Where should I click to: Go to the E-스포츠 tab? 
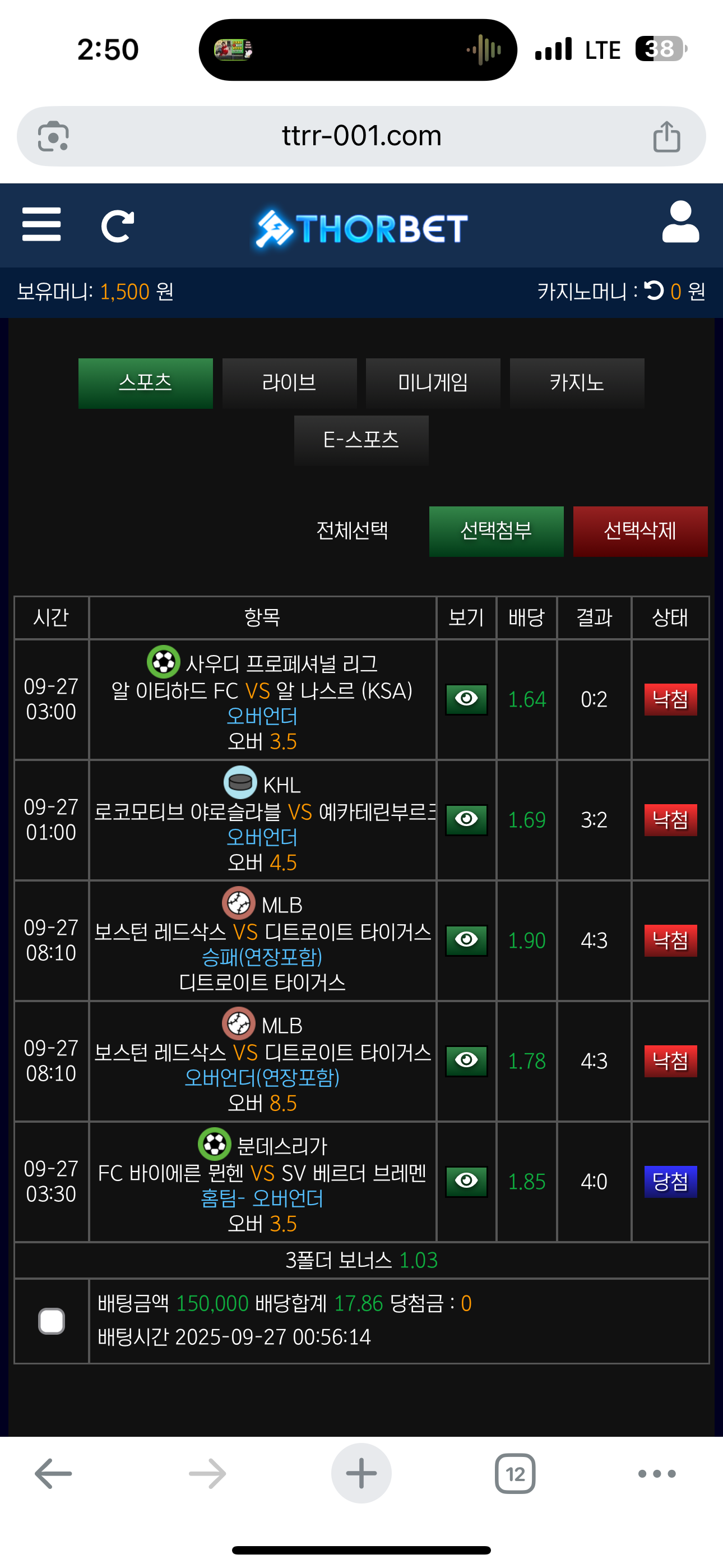click(361, 440)
